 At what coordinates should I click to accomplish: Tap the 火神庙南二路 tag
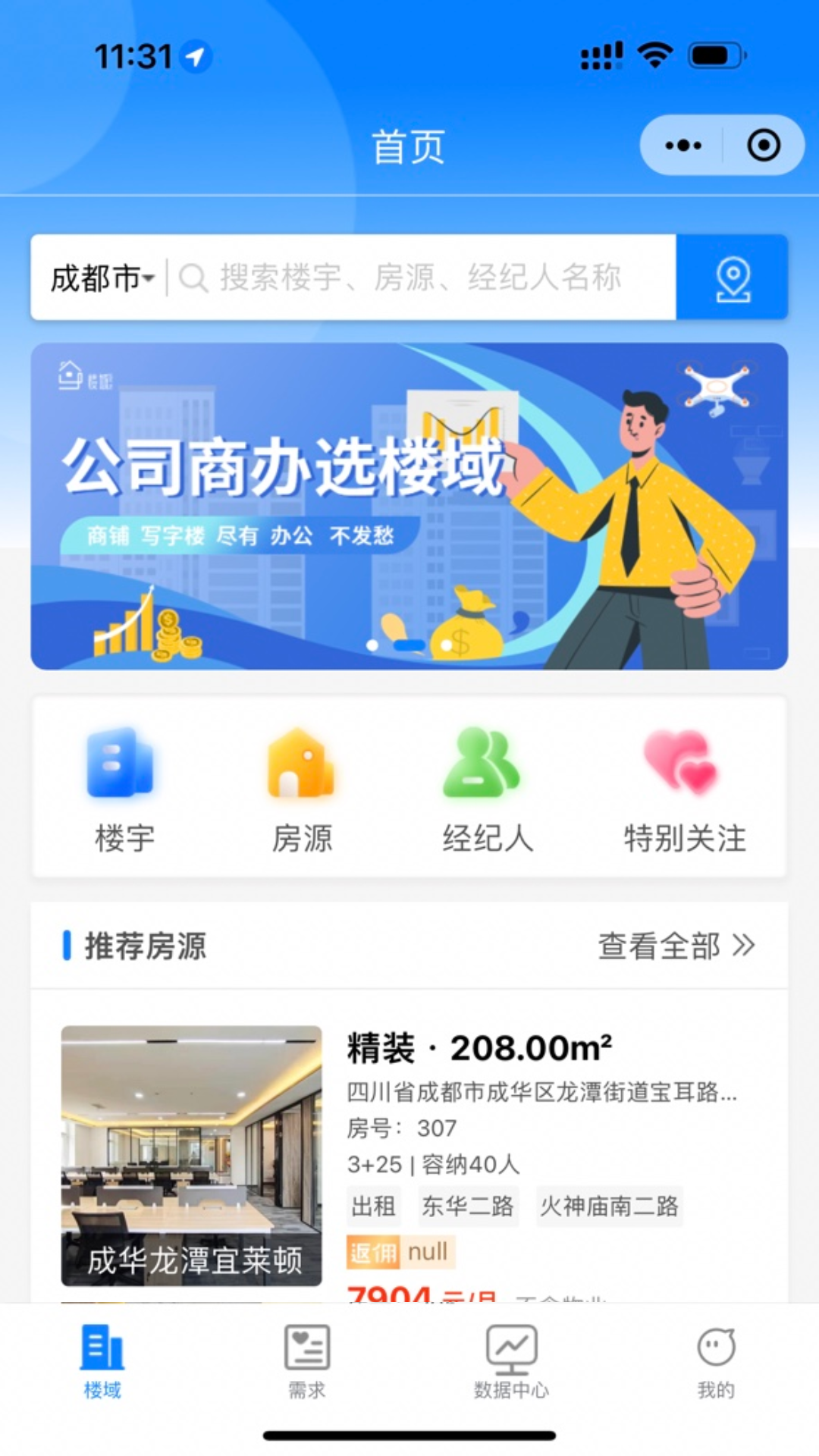[609, 1207]
